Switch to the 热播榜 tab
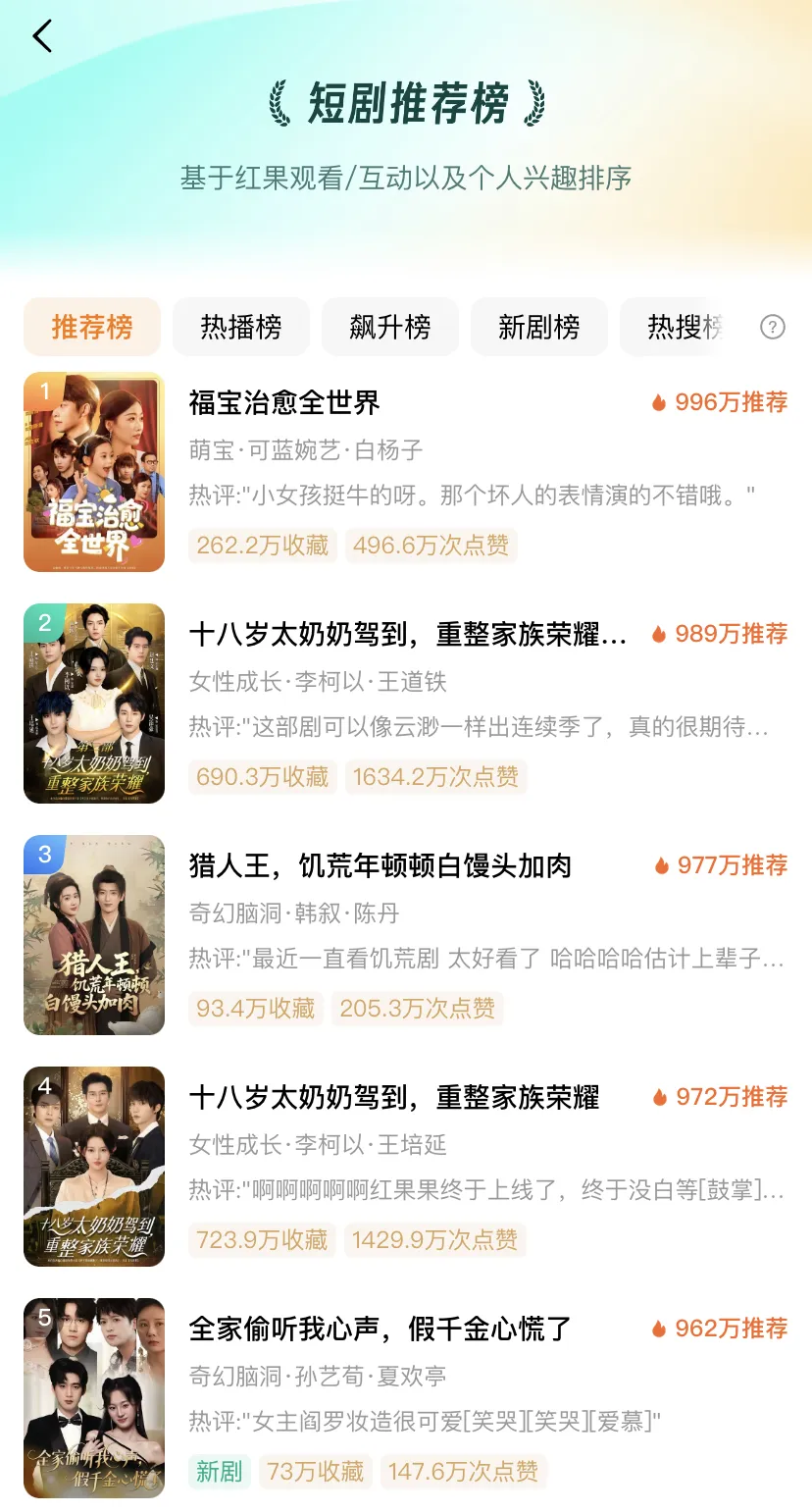812x1512 pixels. pos(241,327)
